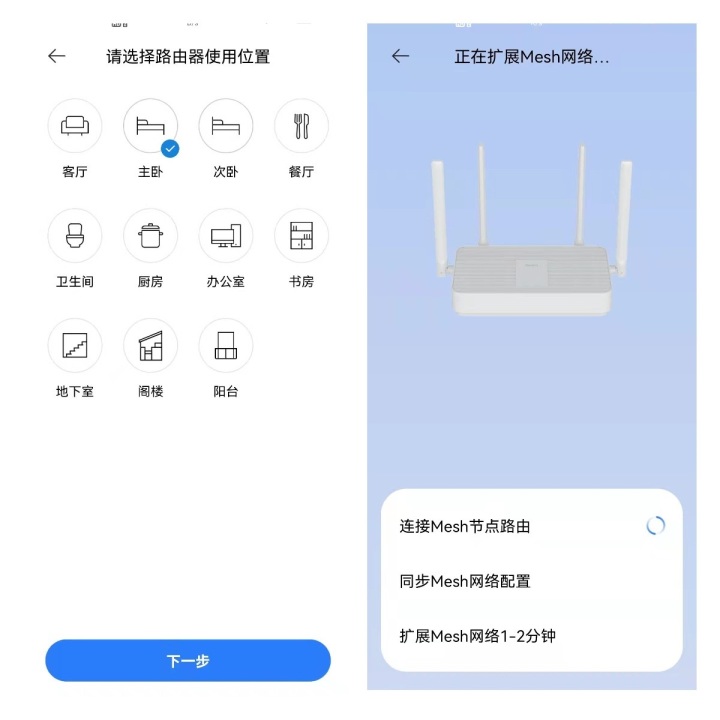The height and width of the screenshot is (720, 720).
Task: Select 客厅 as router location
Action: click(x=75, y=126)
